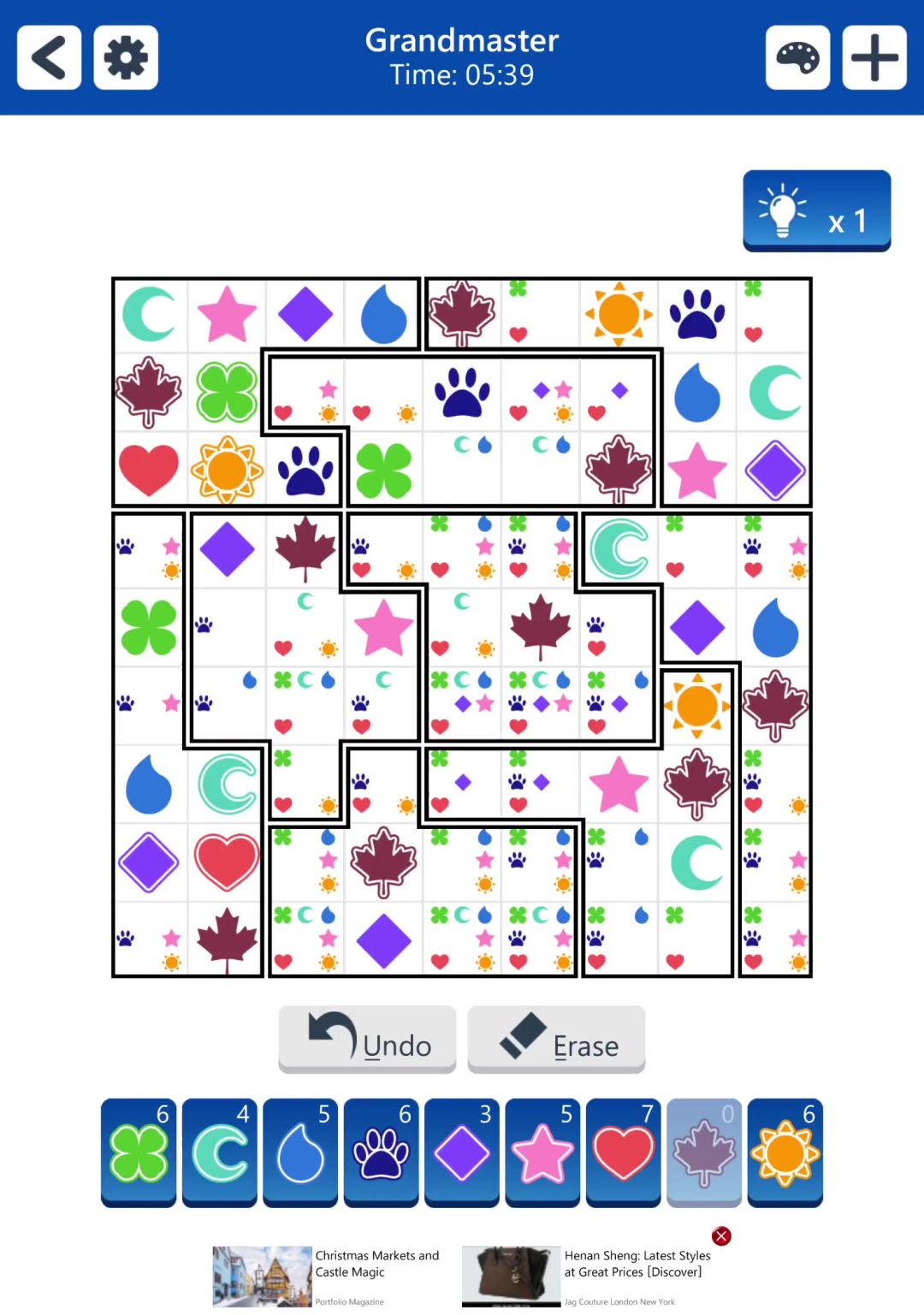This screenshot has height=1315, width=924.
Task: Start a new game with plus button
Action: pyautogui.click(x=874, y=57)
